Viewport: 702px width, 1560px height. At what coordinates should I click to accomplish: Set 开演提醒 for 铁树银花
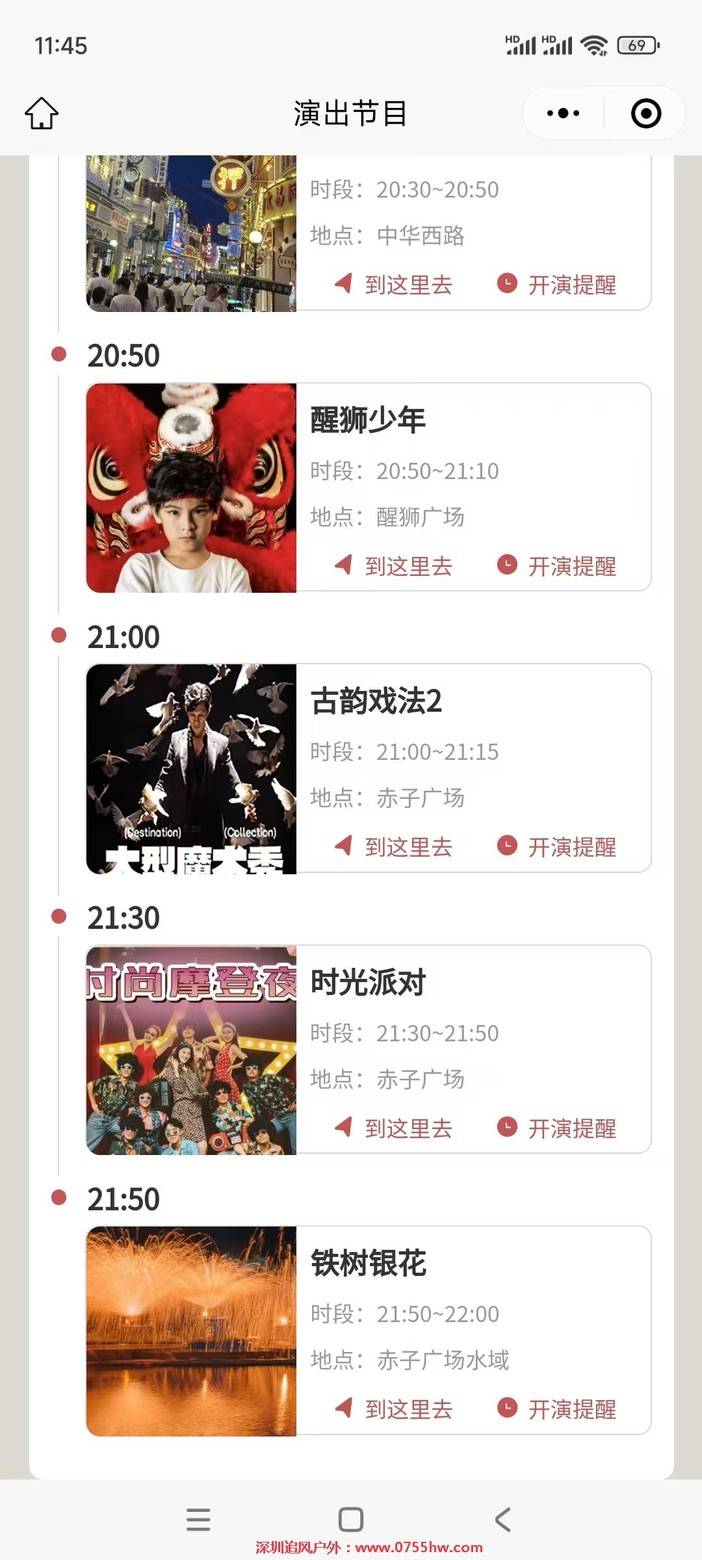(x=556, y=1409)
